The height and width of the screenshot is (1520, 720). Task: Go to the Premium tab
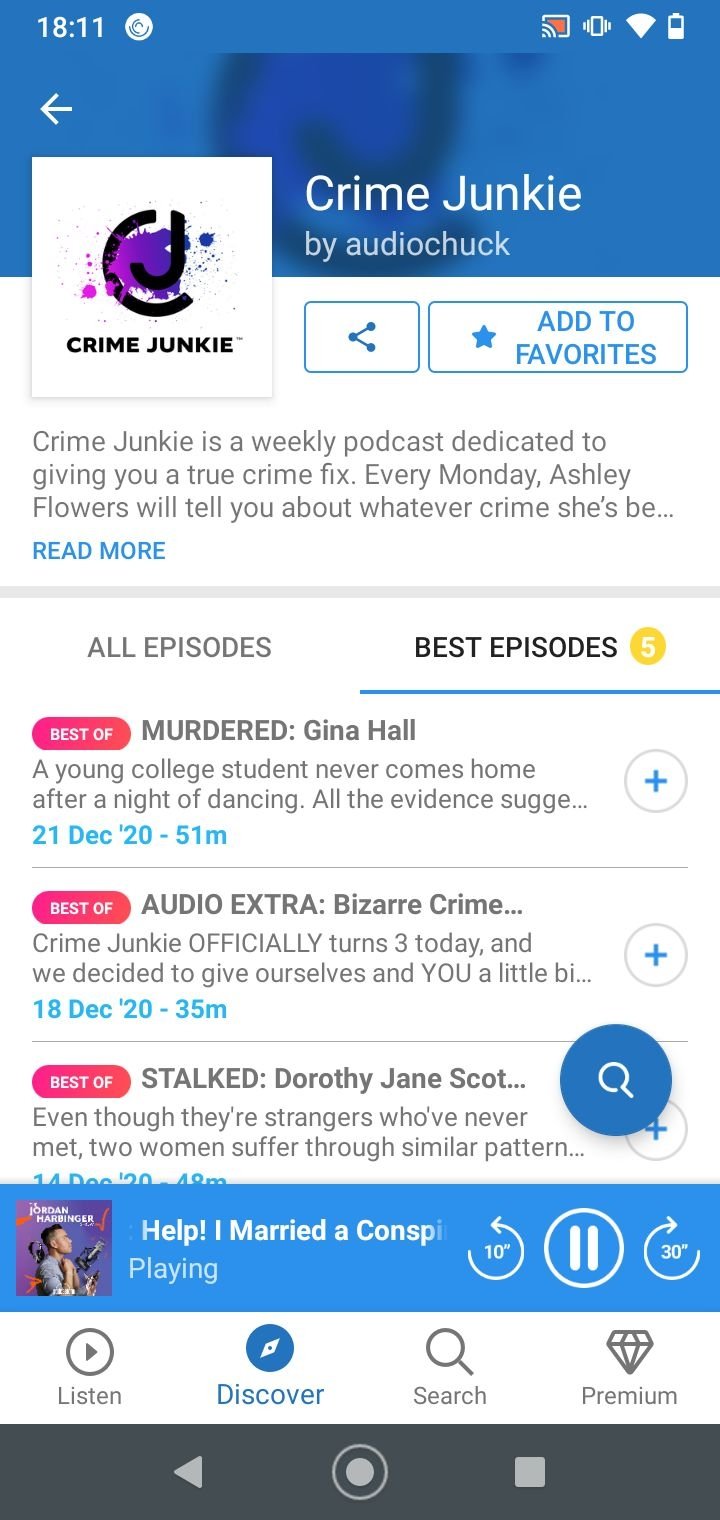[x=630, y=1368]
